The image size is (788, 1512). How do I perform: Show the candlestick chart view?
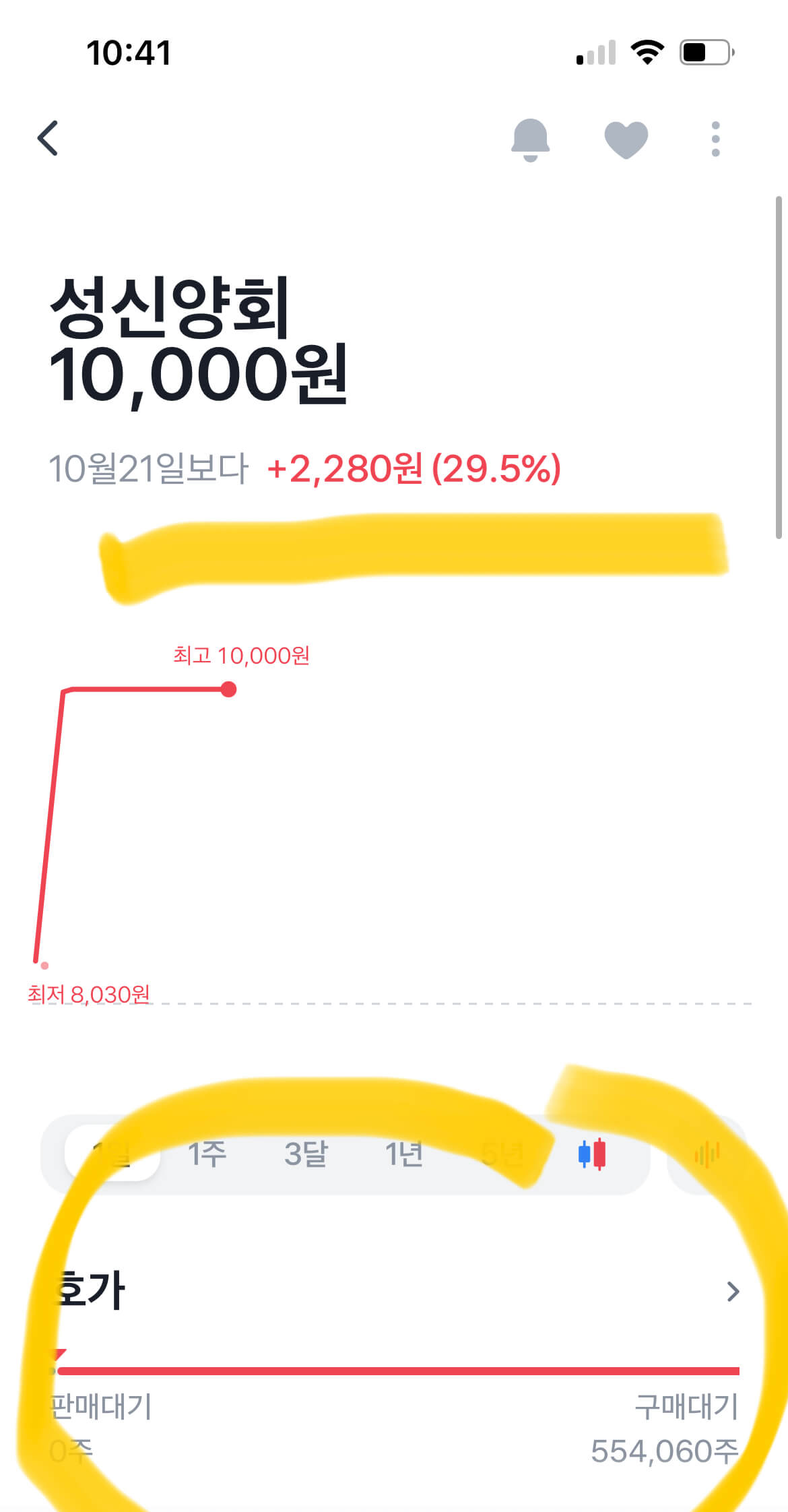(x=592, y=1154)
